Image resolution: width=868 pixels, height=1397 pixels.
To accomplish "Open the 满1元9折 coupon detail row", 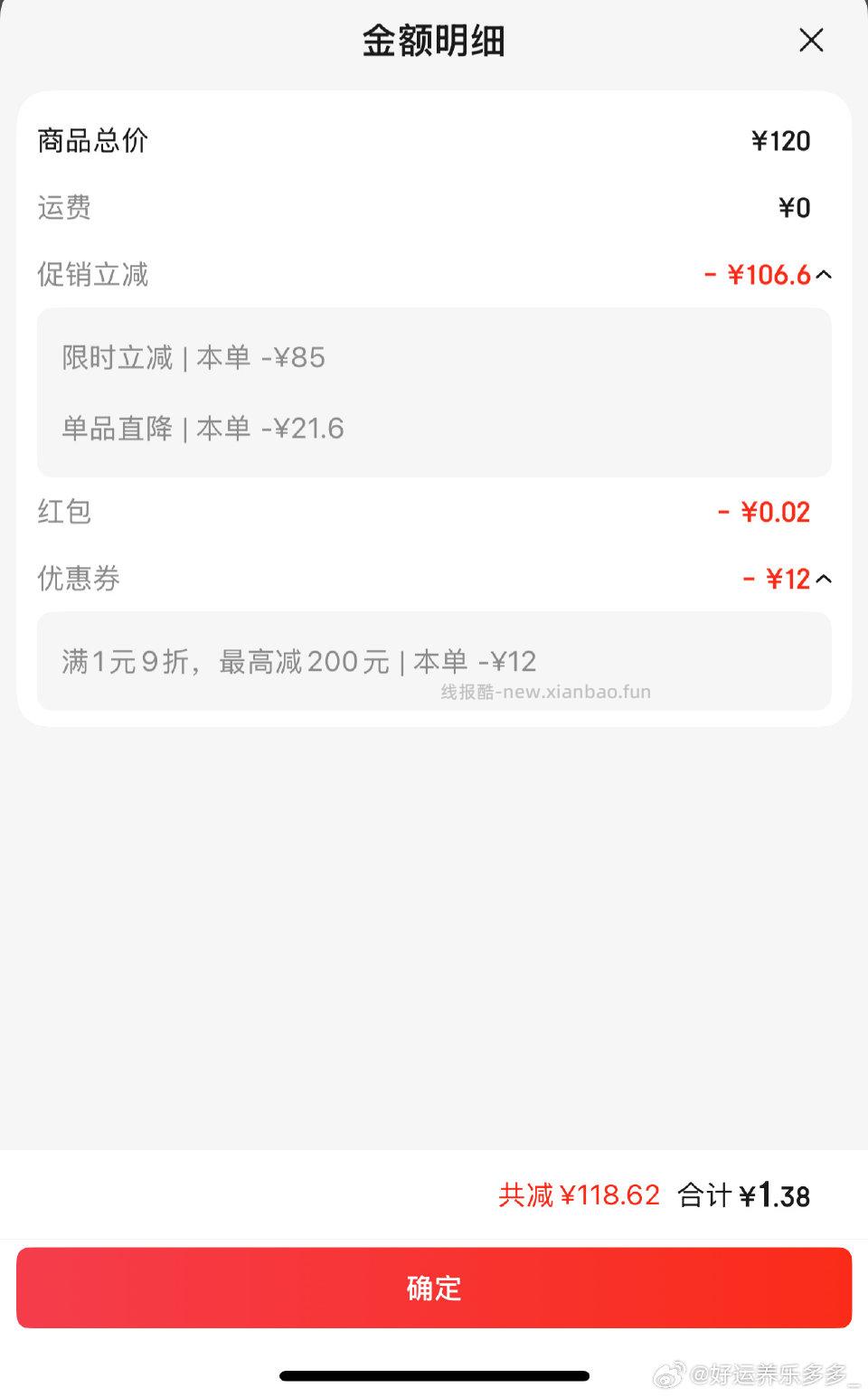I will pyautogui.click(x=298, y=661).
